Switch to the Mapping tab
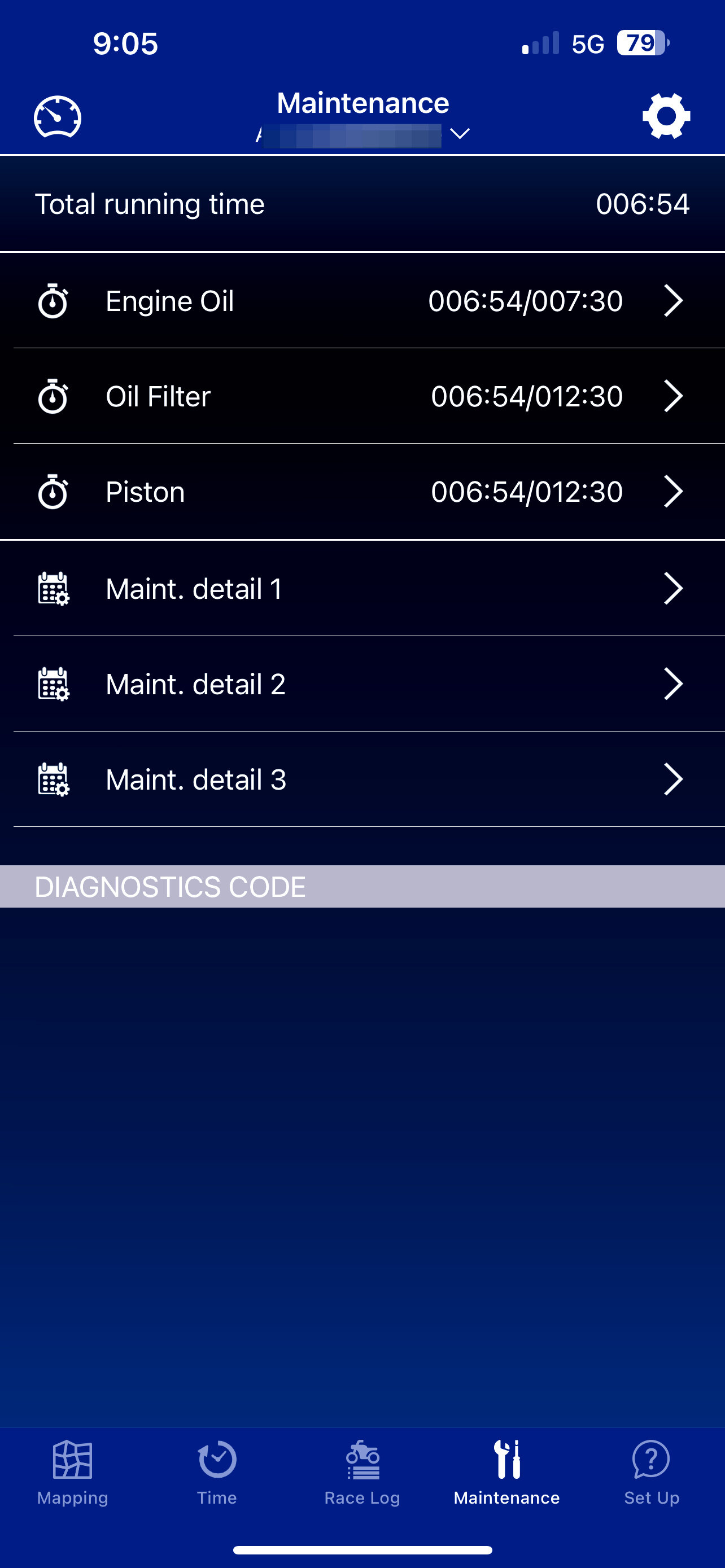725x1568 pixels. 72,1472
